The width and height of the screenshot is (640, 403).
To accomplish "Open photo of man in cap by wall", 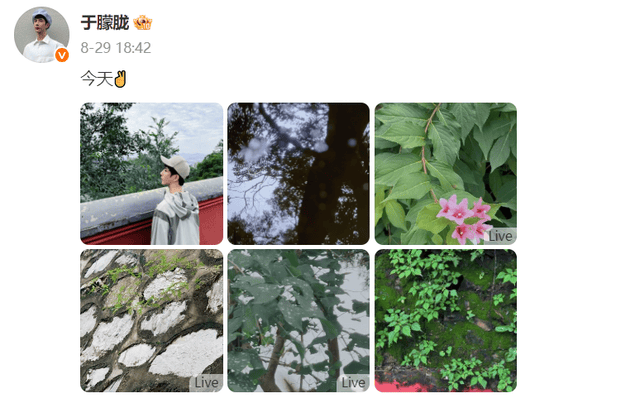I will pos(151,173).
